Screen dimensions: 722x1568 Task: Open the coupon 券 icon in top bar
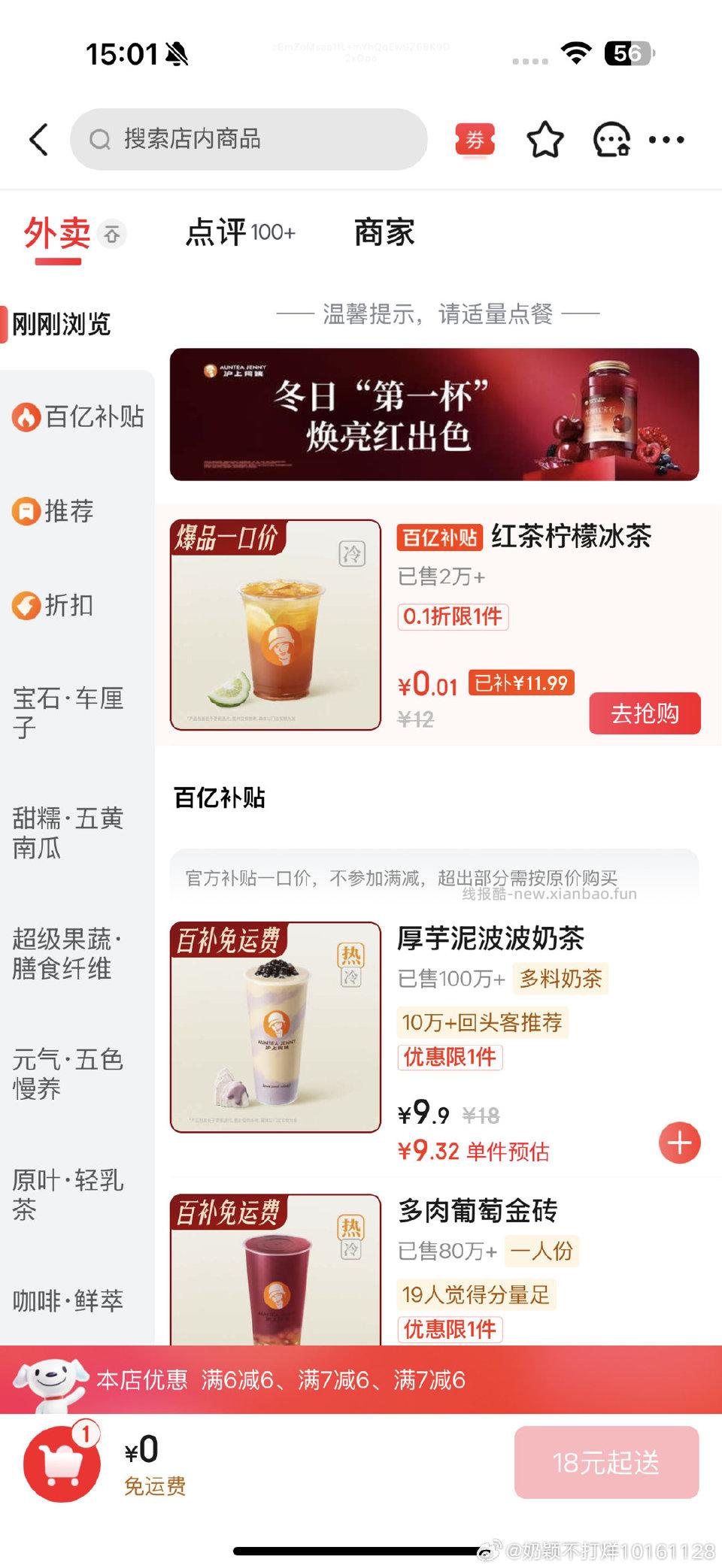click(x=476, y=140)
